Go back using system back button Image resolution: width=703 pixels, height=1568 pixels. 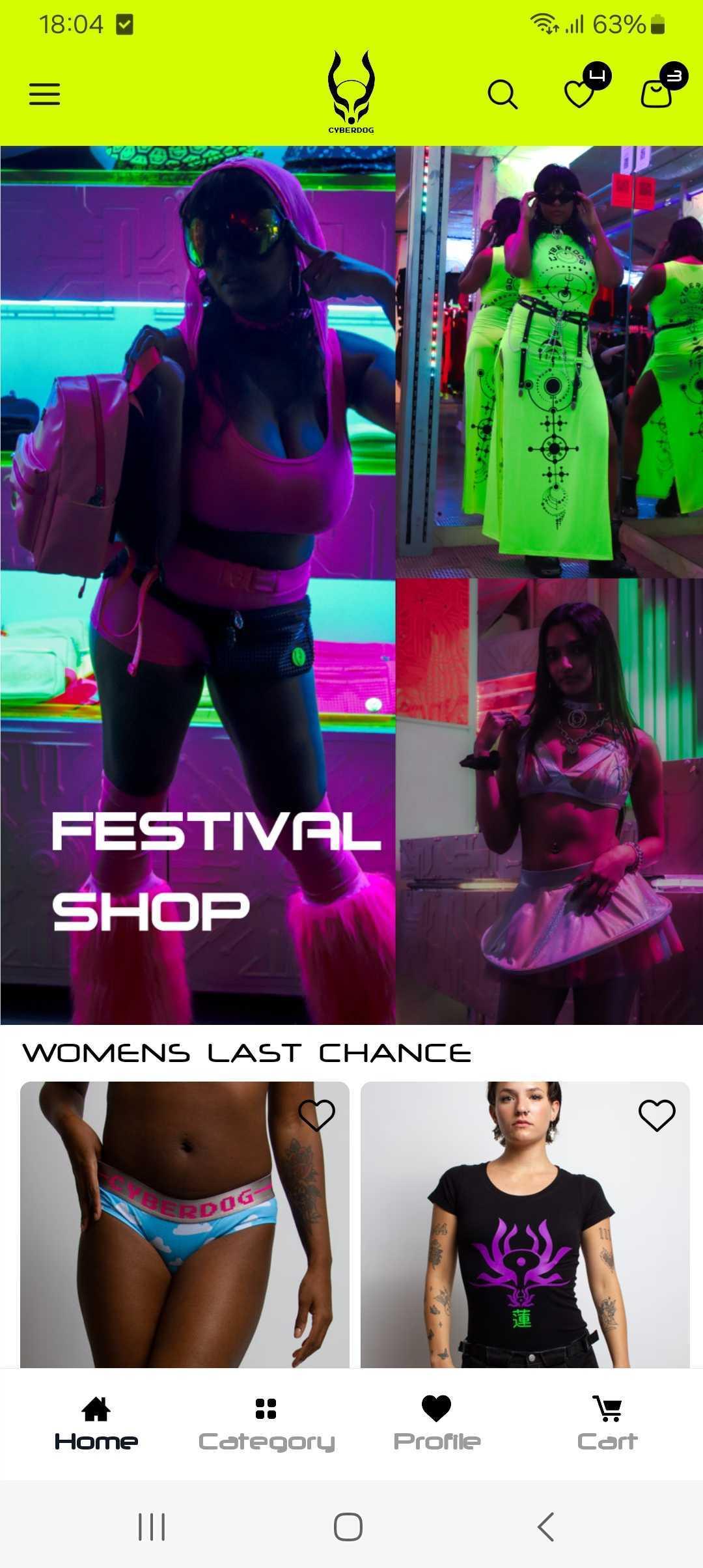pyautogui.click(x=545, y=1526)
